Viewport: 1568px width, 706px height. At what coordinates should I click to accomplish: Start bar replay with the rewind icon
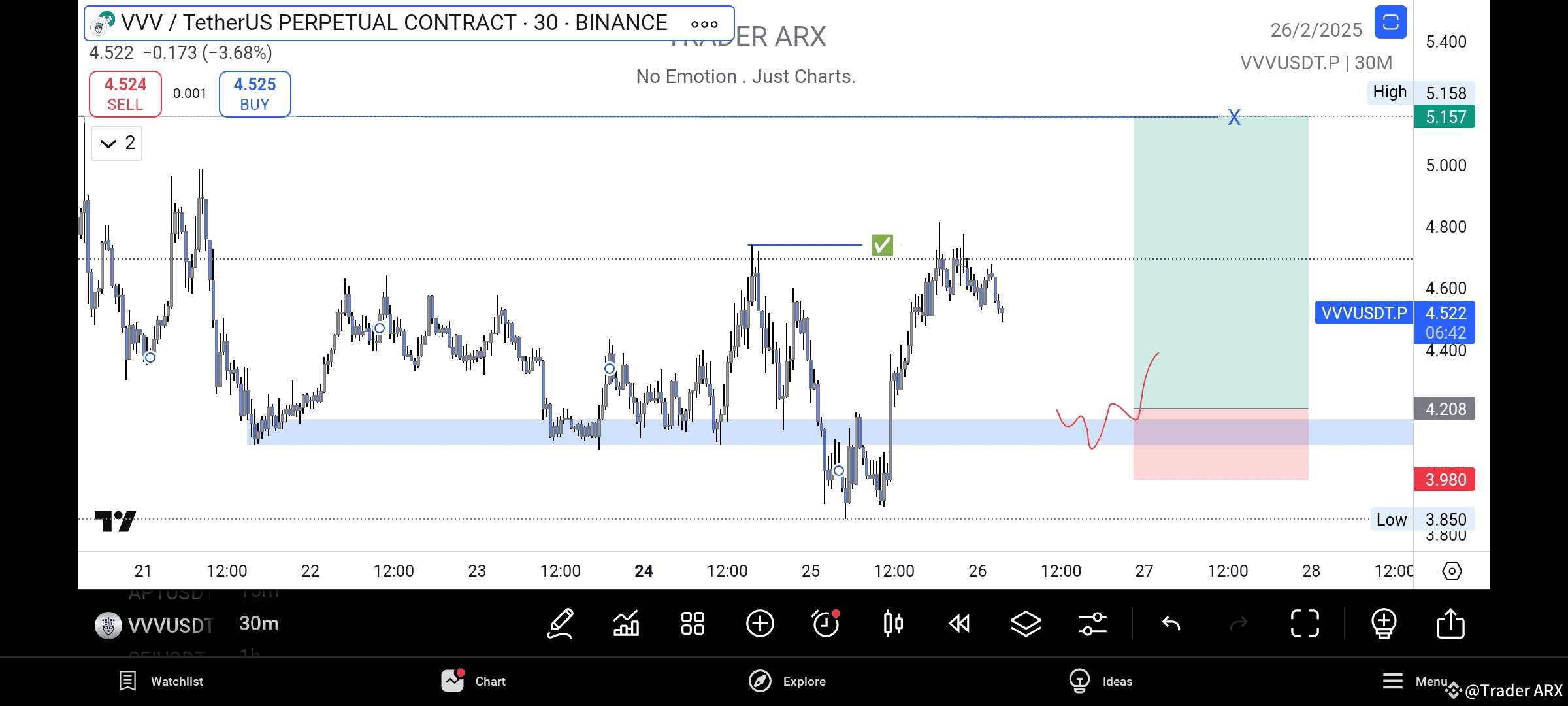tap(959, 624)
